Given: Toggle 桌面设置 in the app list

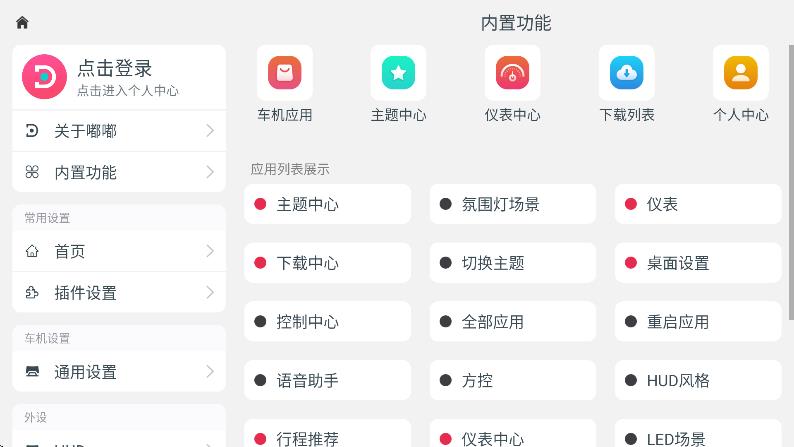Looking at the screenshot, I should pyautogui.click(x=697, y=263).
